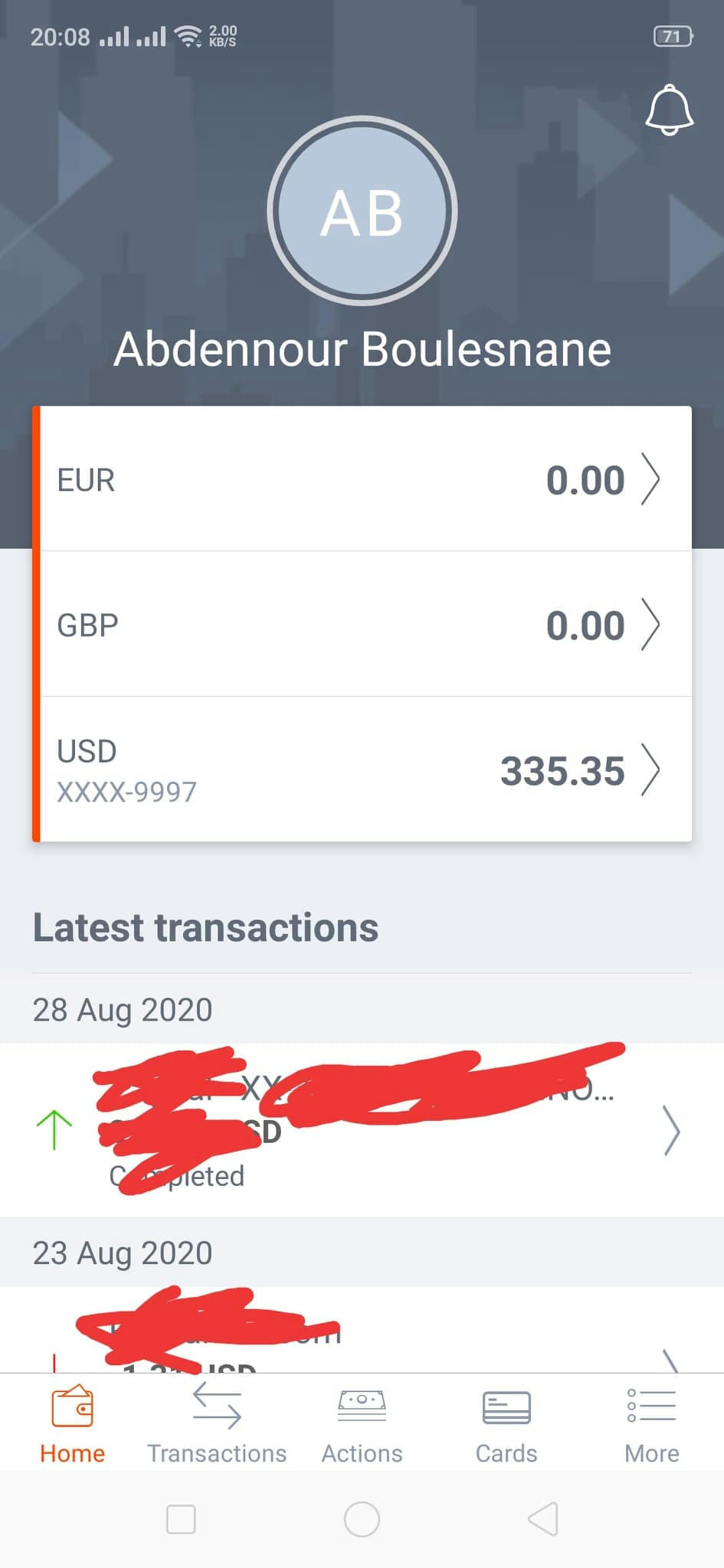The image size is (724, 1568).
Task: Switch to the Transactions tab
Action: point(217,1424)
